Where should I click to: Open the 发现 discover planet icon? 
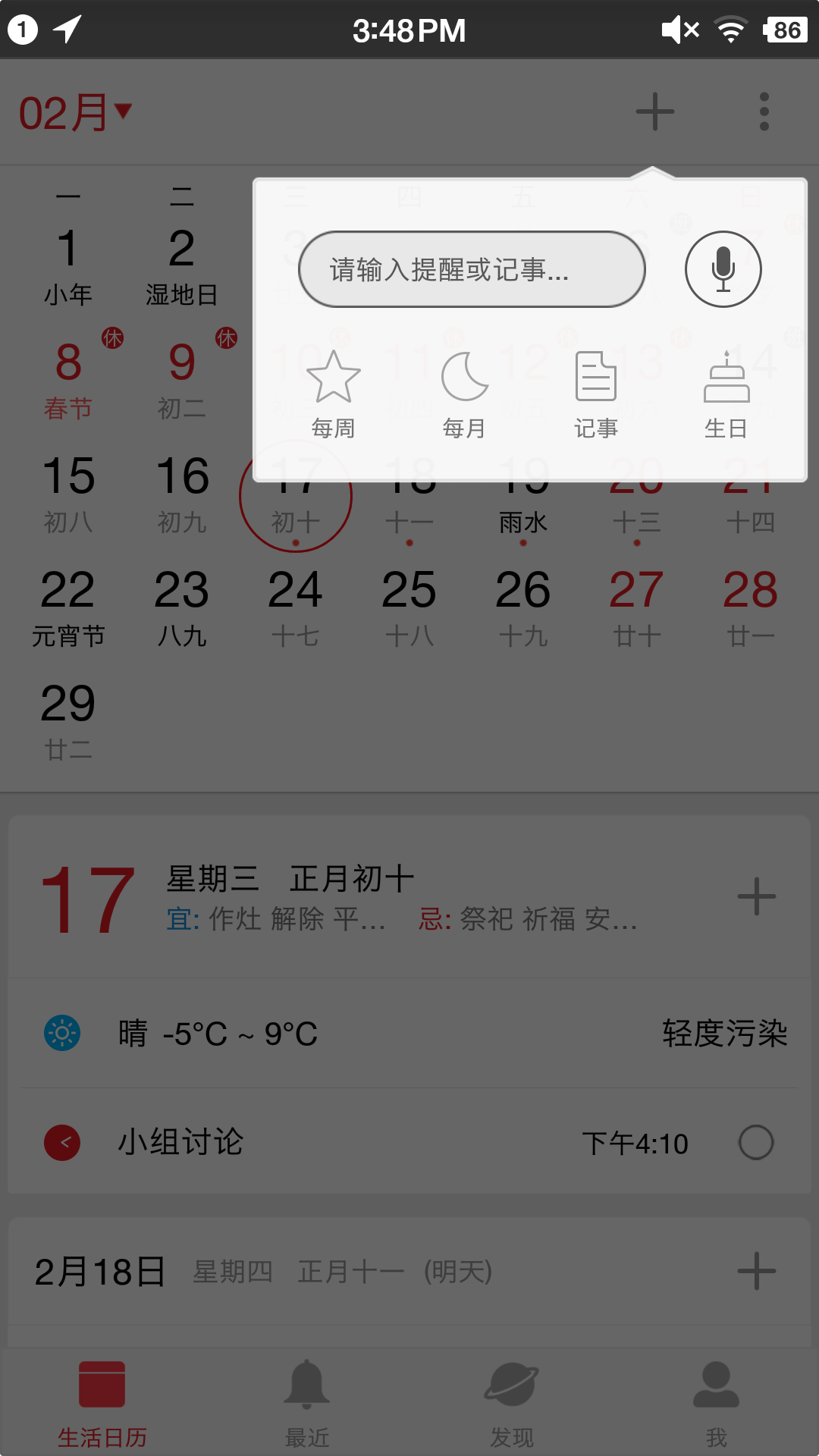(x=510, y=1394)
